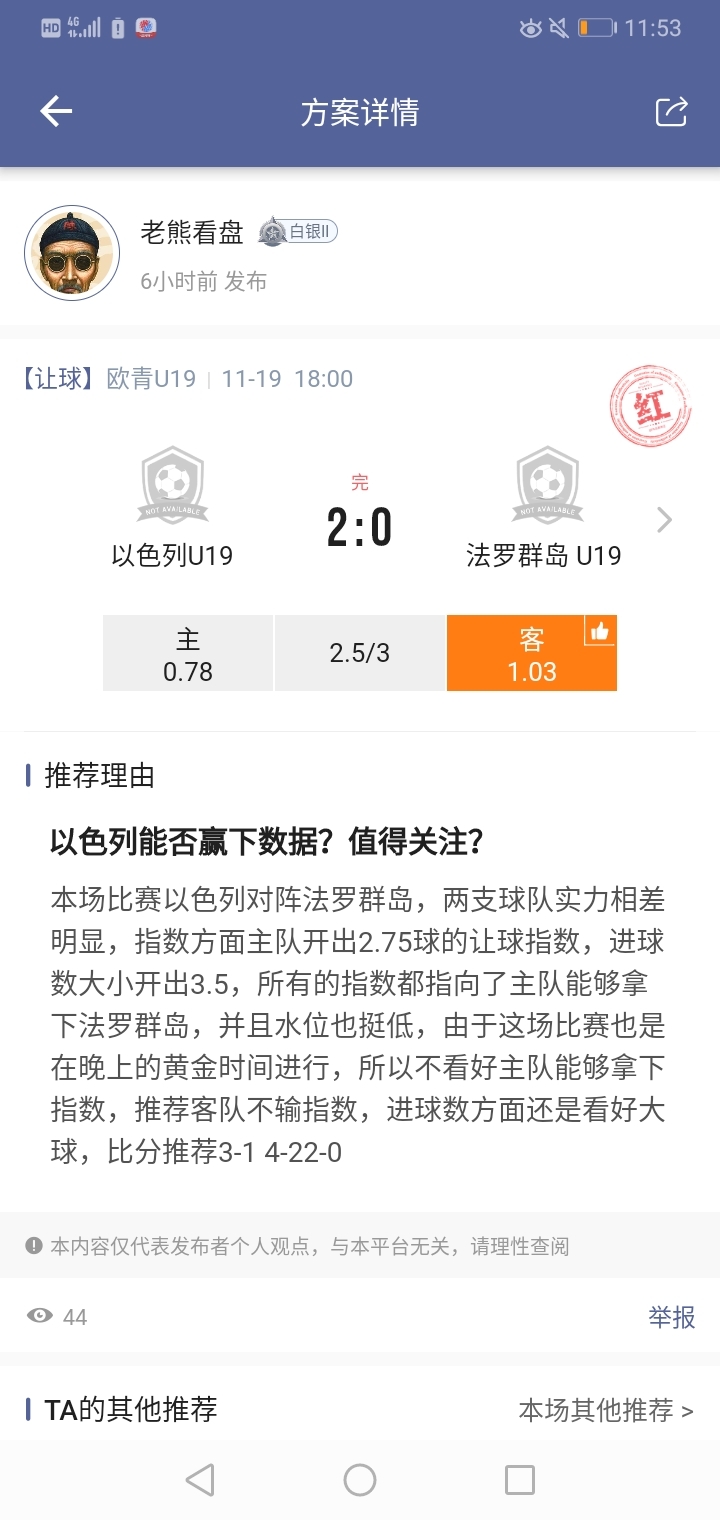Share this plan detail page
Image resolution: width=720 pixels, height=1520 pixels.
[671, 112]
